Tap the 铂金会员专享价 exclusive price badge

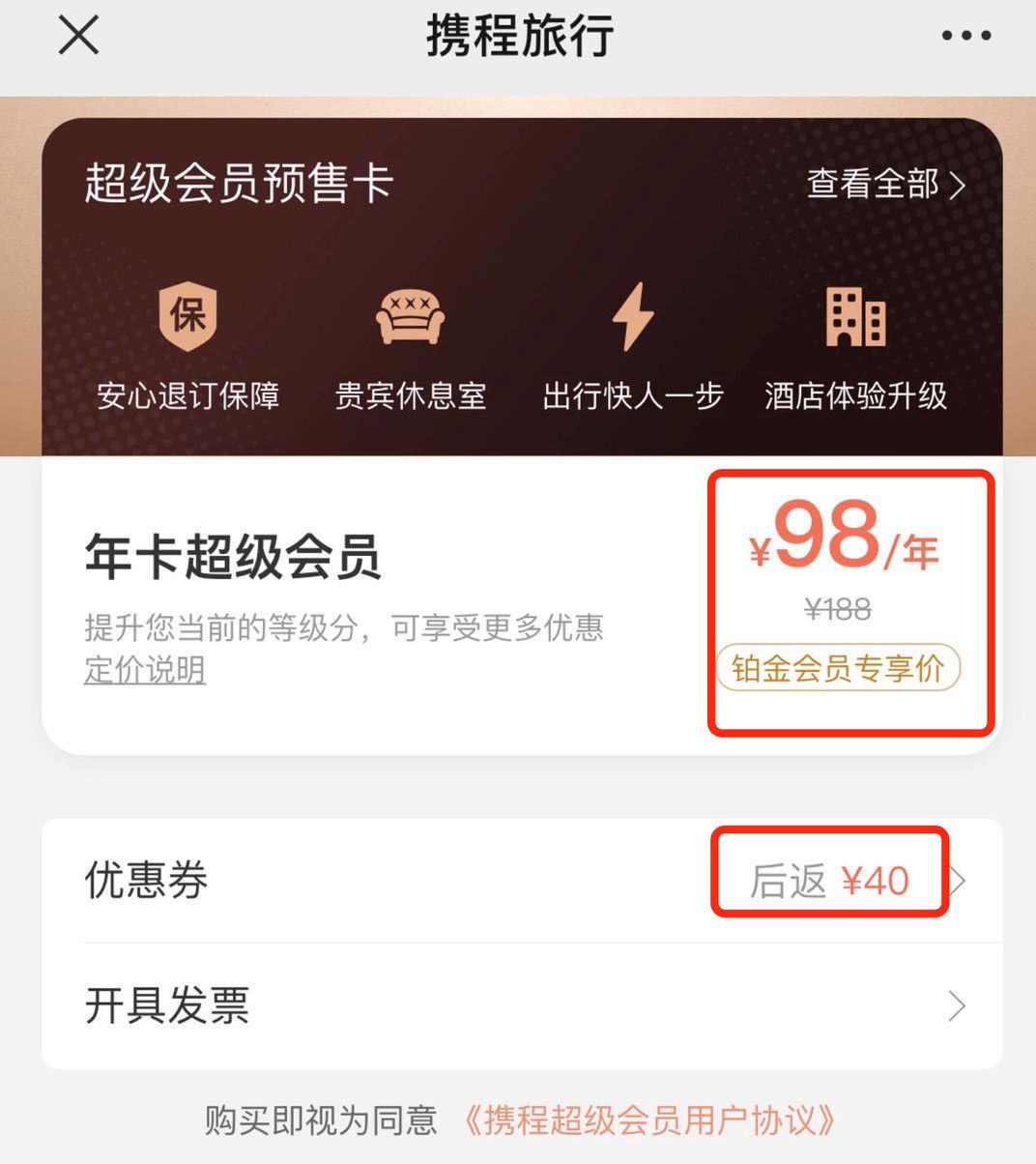click(x=838, y=667)
